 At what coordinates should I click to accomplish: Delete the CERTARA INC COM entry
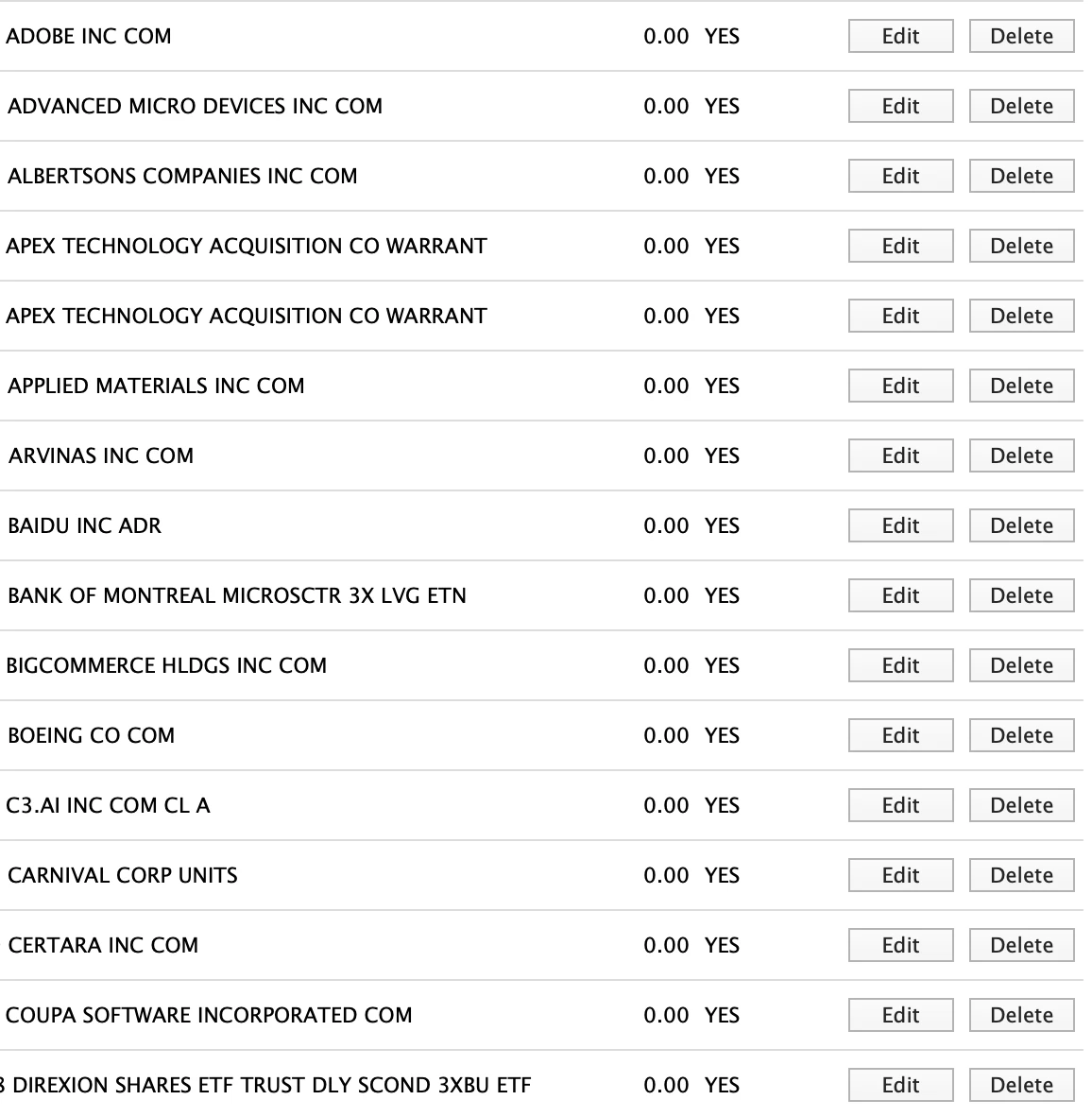[x=1021, y=944]
